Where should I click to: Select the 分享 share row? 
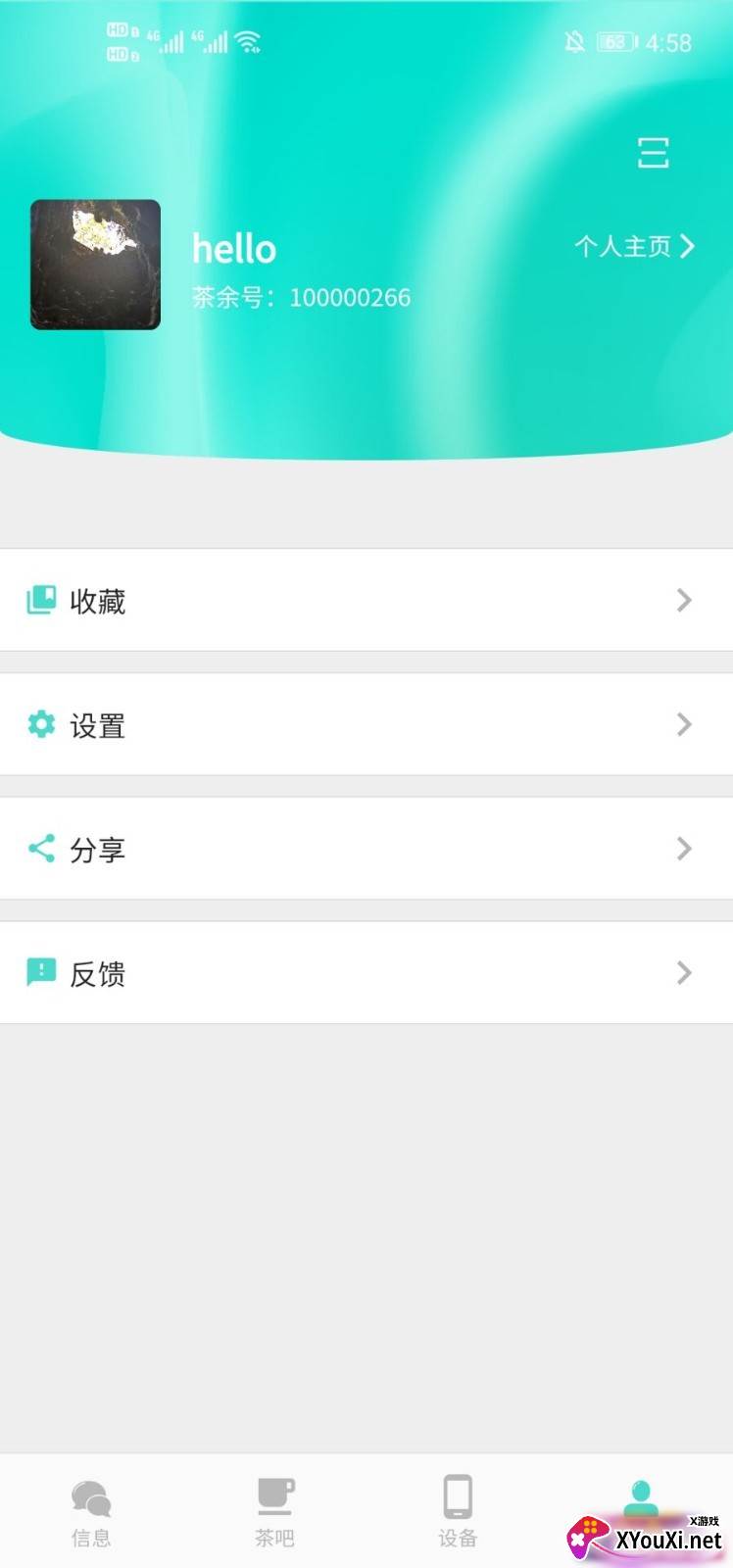(x=366, y=850)
